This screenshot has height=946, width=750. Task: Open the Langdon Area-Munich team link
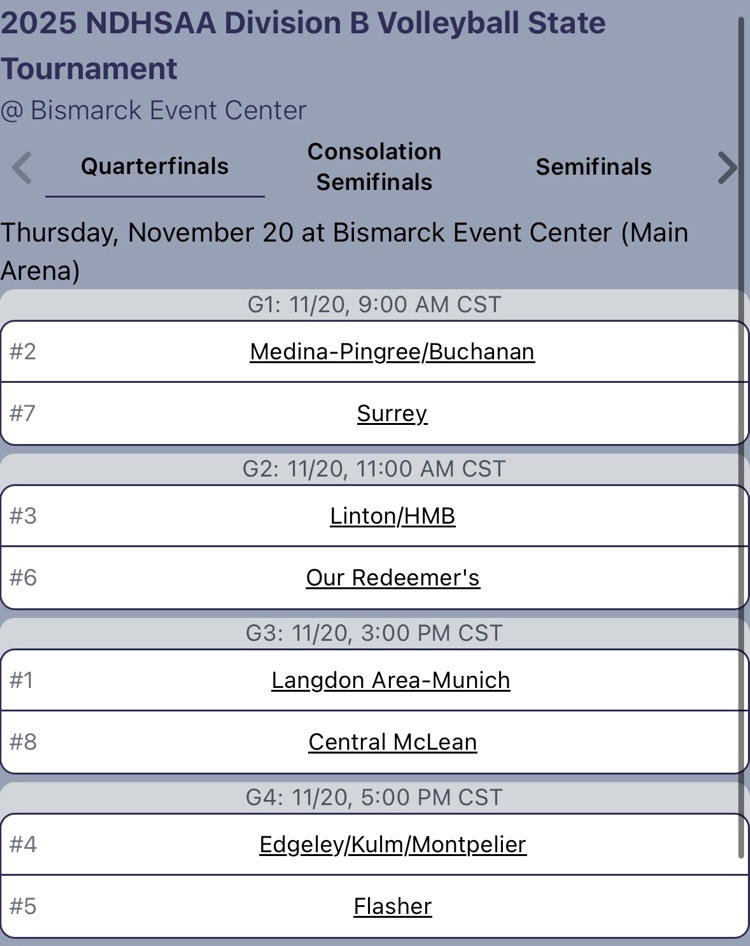(391, 680)
